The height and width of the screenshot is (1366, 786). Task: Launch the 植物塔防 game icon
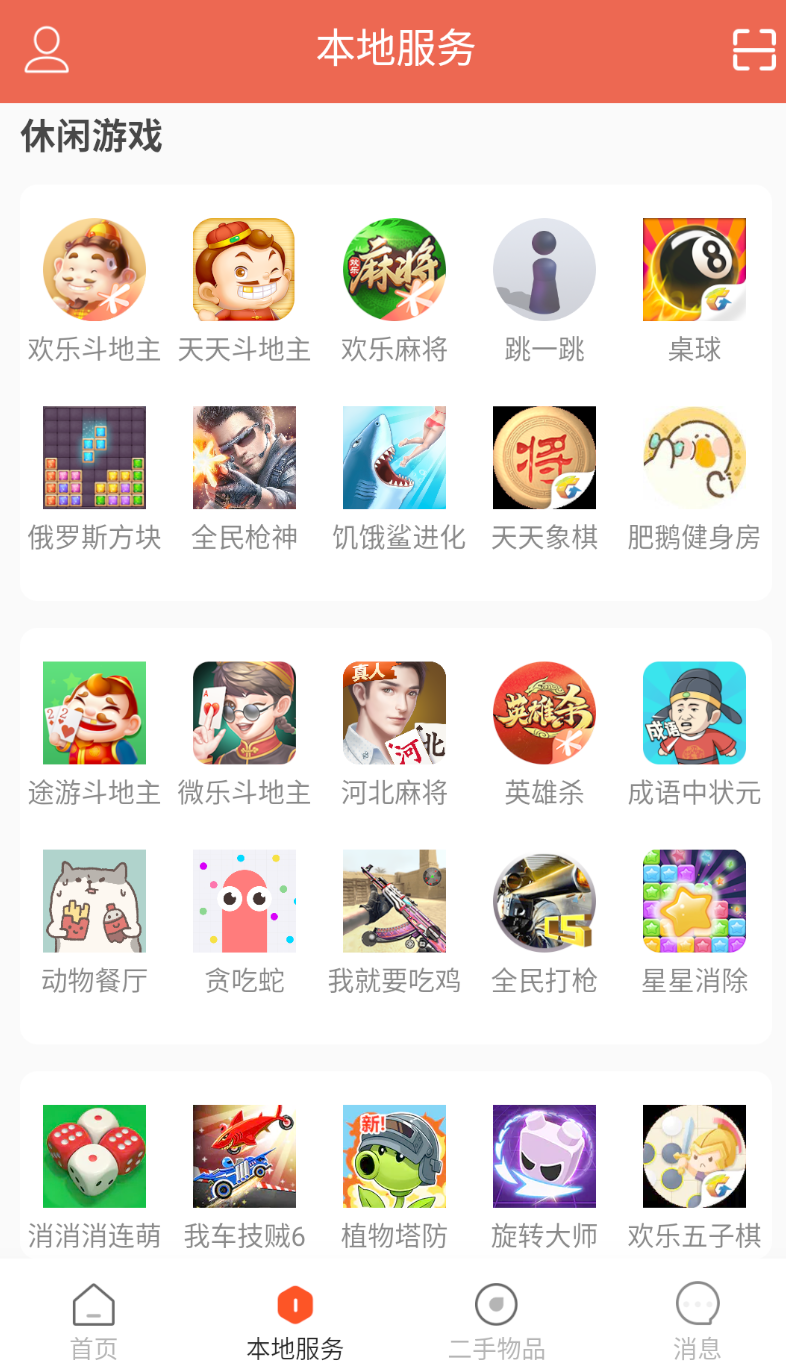pos(394,1155)
